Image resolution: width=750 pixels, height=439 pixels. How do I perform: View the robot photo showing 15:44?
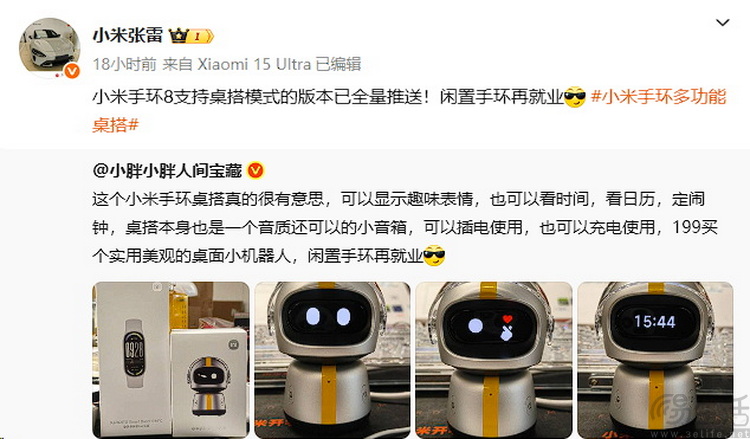[x=654, y=357]
